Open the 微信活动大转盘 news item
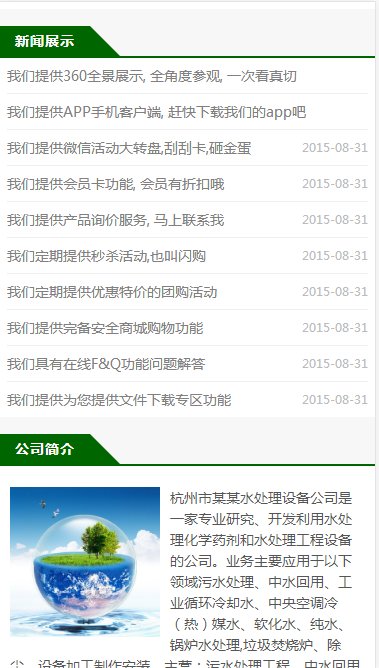Viewport: 379px width, 668px height. pos(129,149)
